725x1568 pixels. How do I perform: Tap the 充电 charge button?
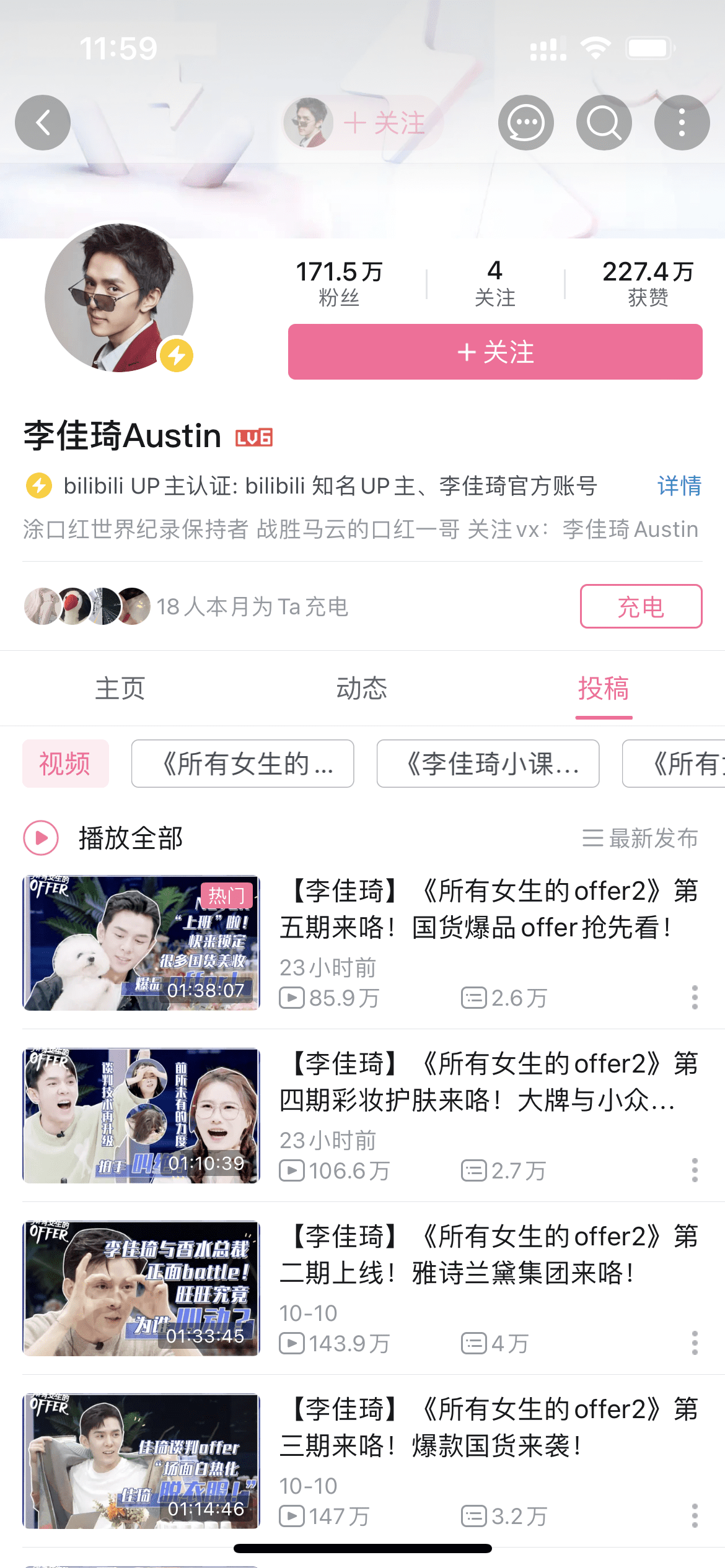641,606
